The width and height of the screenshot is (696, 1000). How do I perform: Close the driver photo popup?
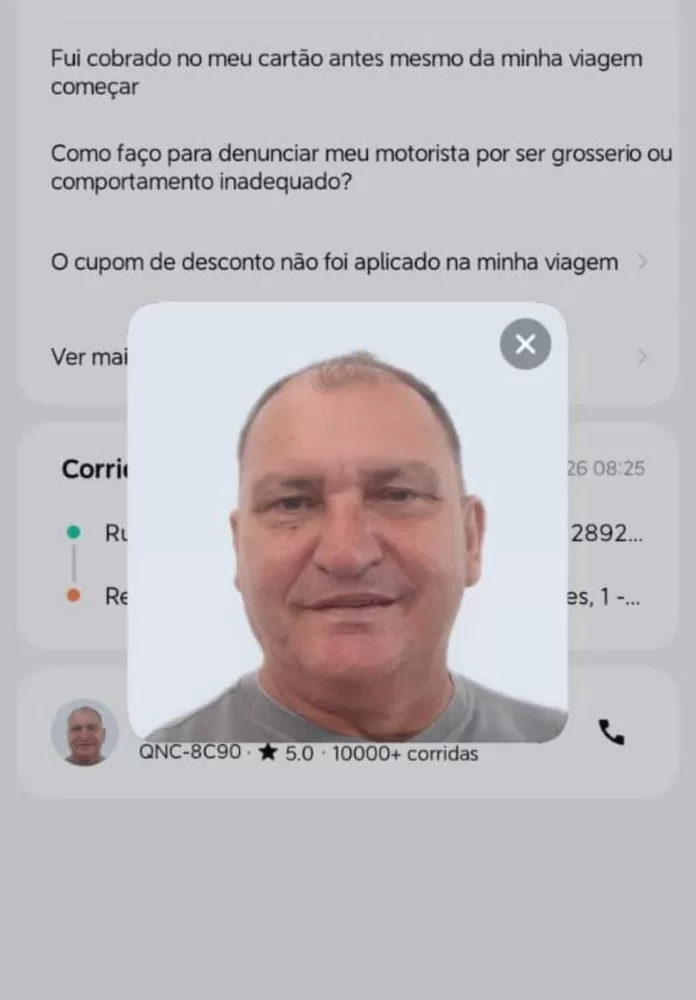coord(525,345)
